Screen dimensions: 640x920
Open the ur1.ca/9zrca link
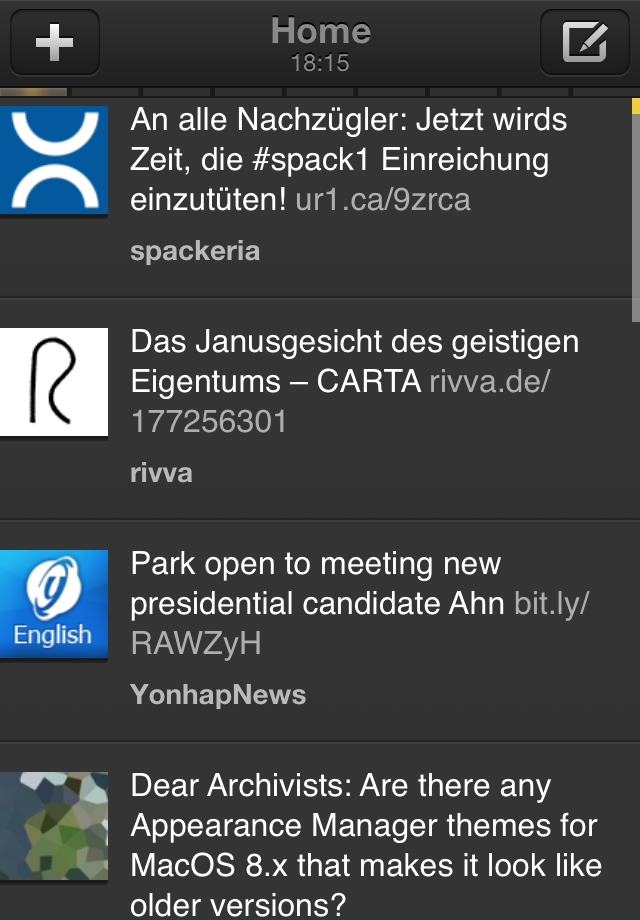(x=383, y=200)
